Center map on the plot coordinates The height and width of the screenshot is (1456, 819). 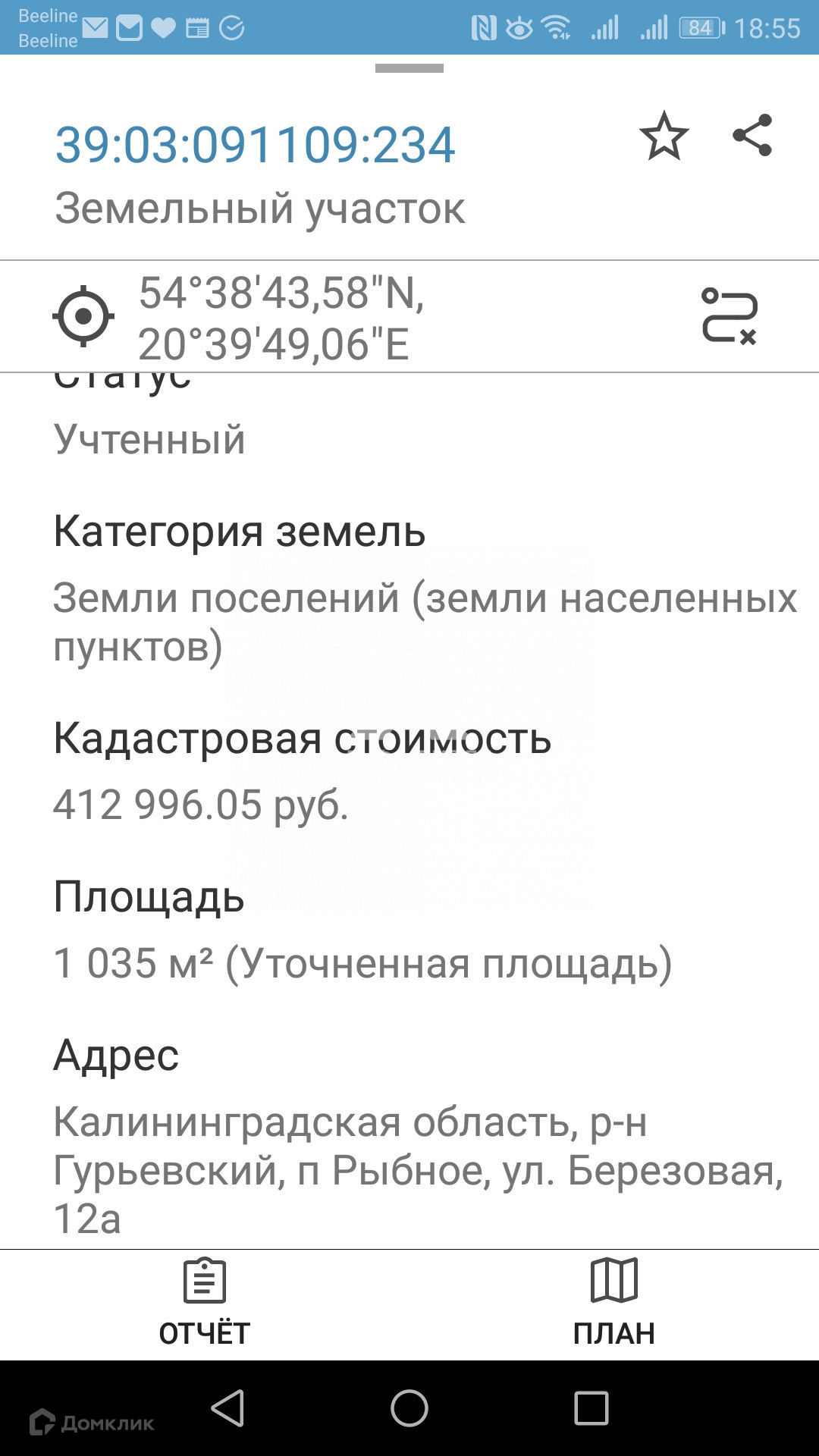(83, 316)
